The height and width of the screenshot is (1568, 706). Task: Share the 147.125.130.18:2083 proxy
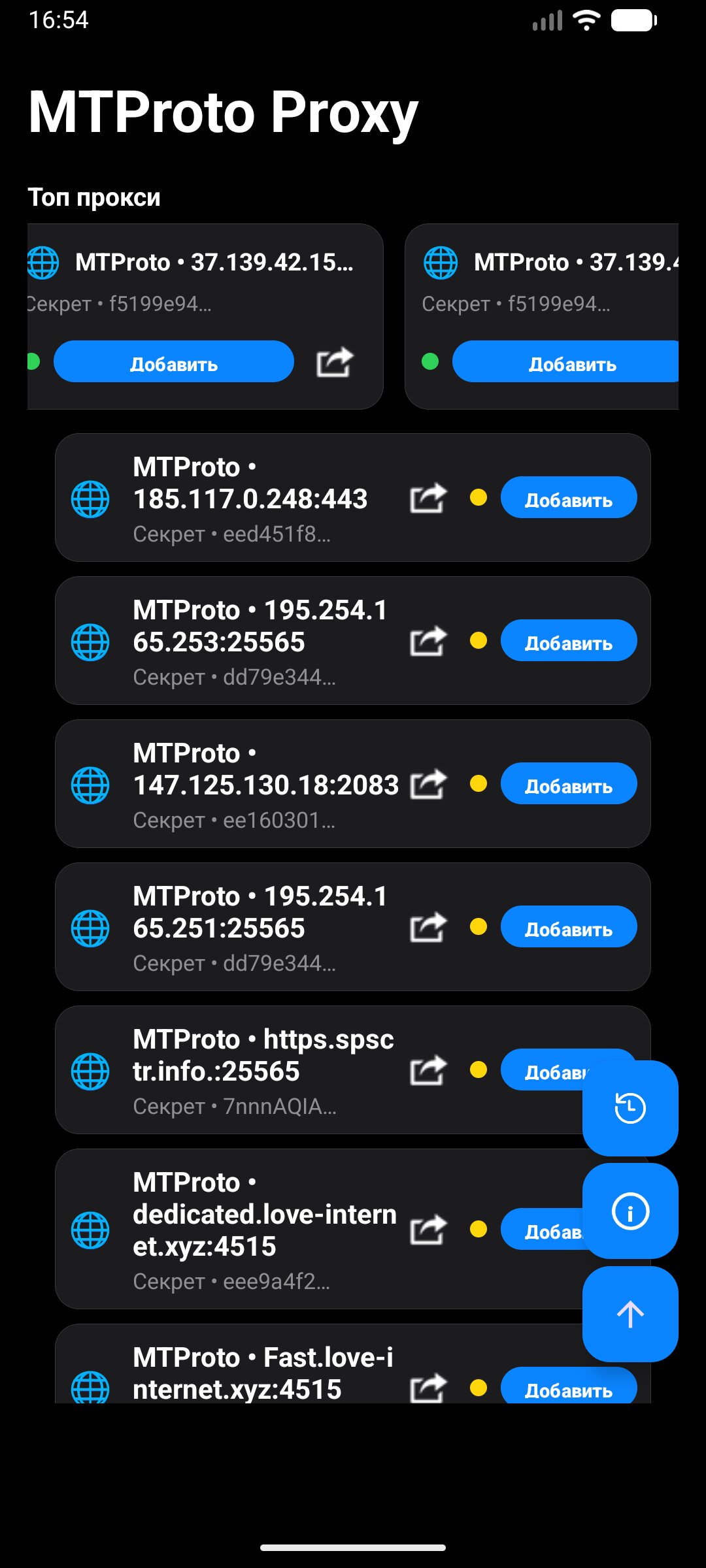pos(428,784)
